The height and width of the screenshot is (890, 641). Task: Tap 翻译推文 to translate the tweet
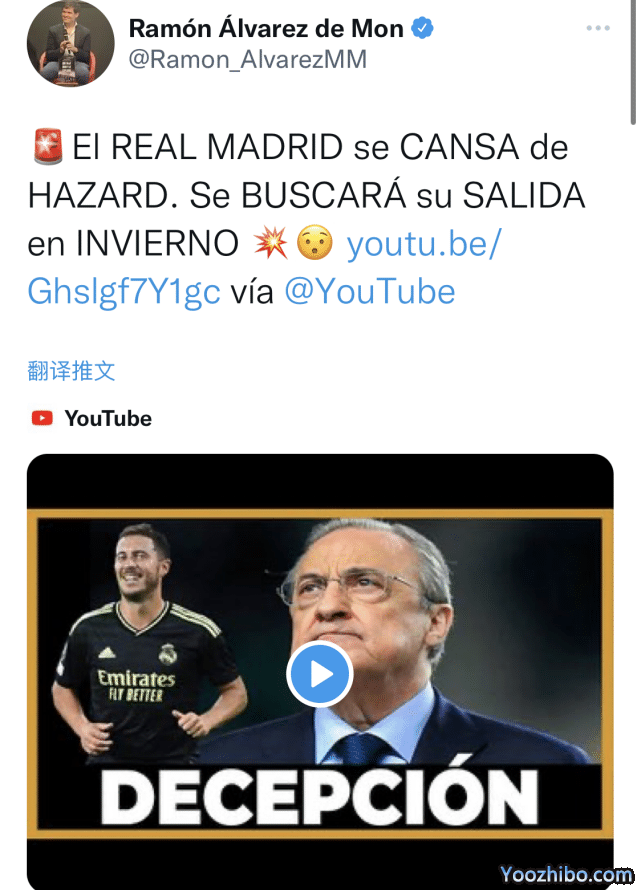(x=71, y=371)
